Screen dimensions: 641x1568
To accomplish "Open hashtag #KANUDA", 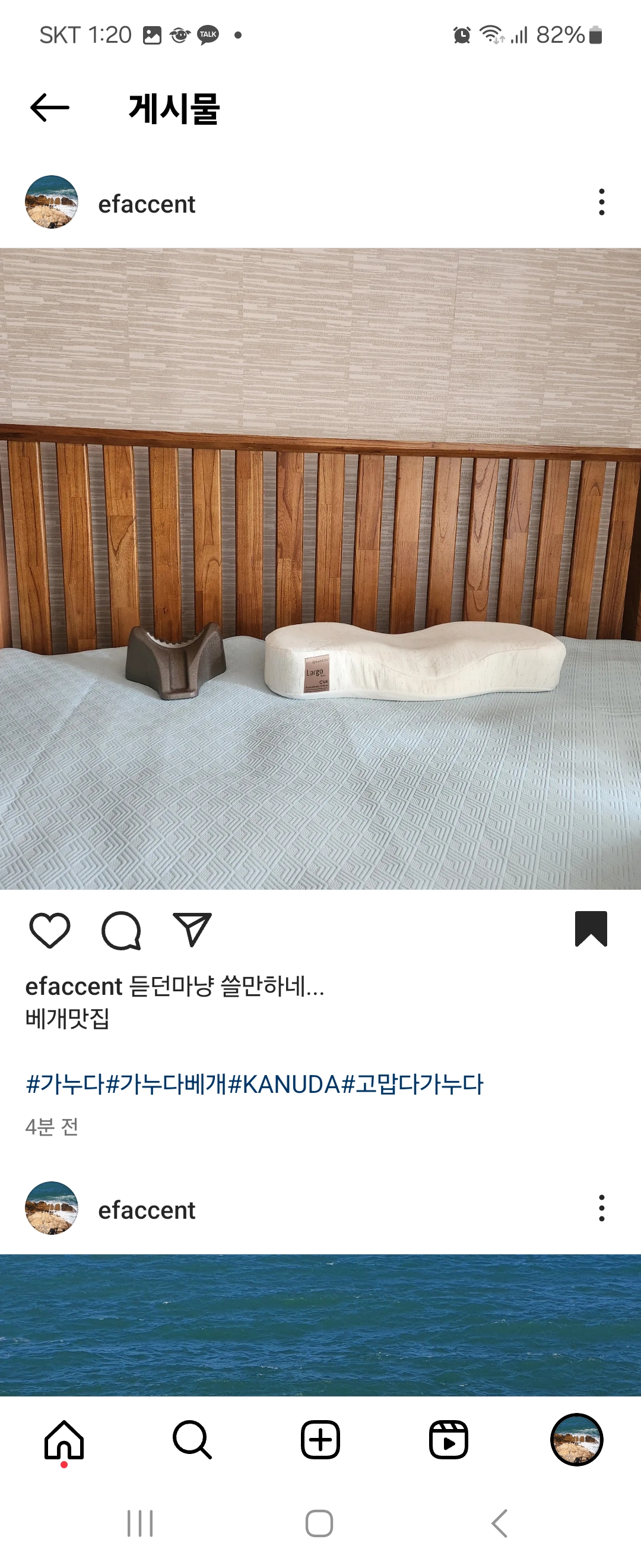I will 284,1084.
